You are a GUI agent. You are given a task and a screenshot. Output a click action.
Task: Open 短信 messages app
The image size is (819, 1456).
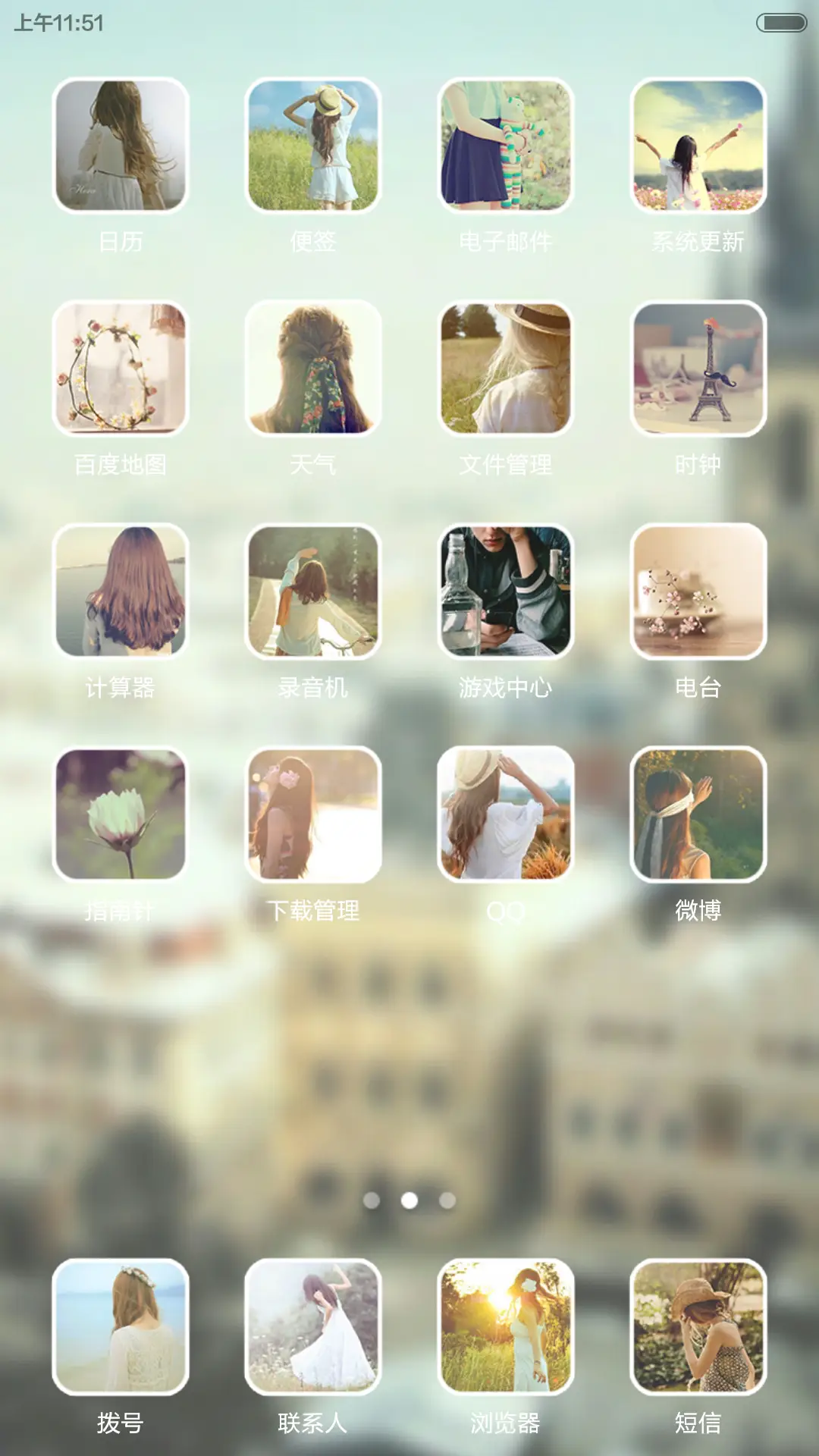[698, 1326]
